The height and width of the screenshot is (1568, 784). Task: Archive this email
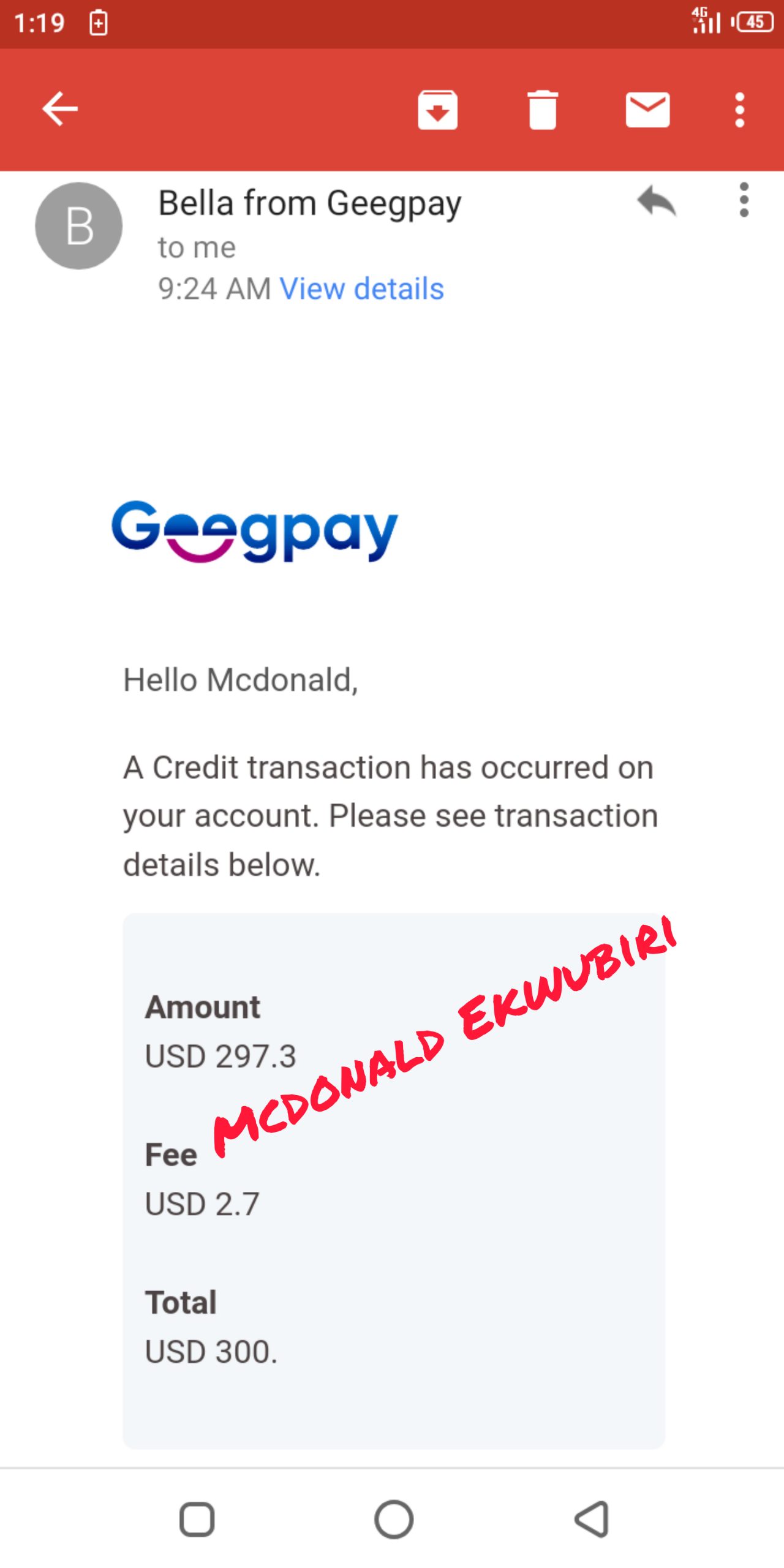pos(437,110)
